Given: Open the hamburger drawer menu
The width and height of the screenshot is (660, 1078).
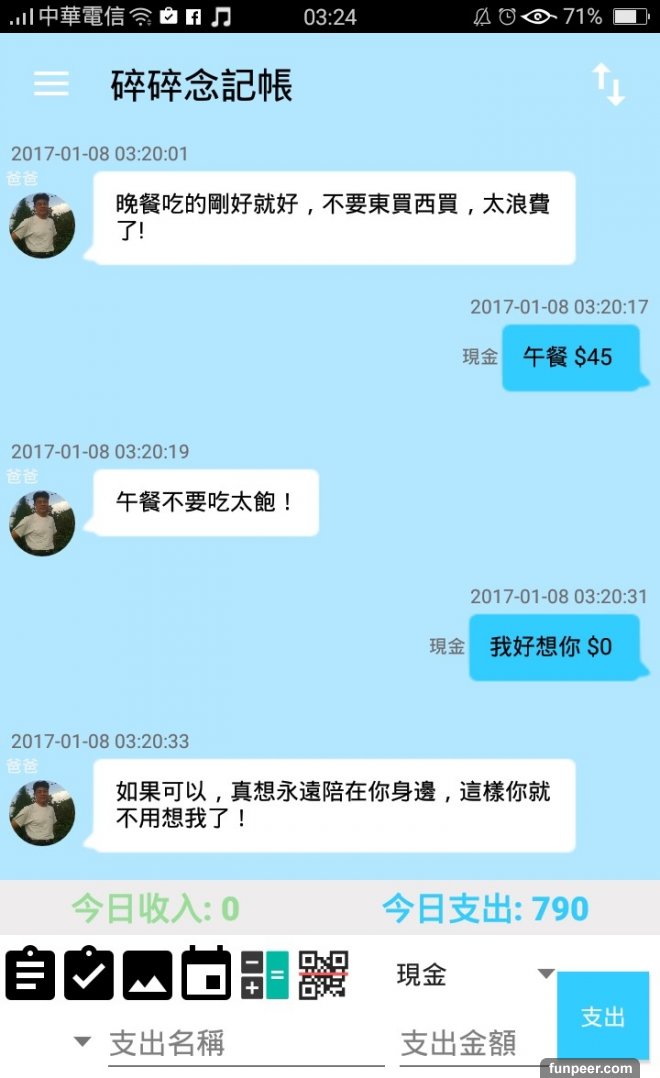Looking at the screenshot, I should [51, 84].
